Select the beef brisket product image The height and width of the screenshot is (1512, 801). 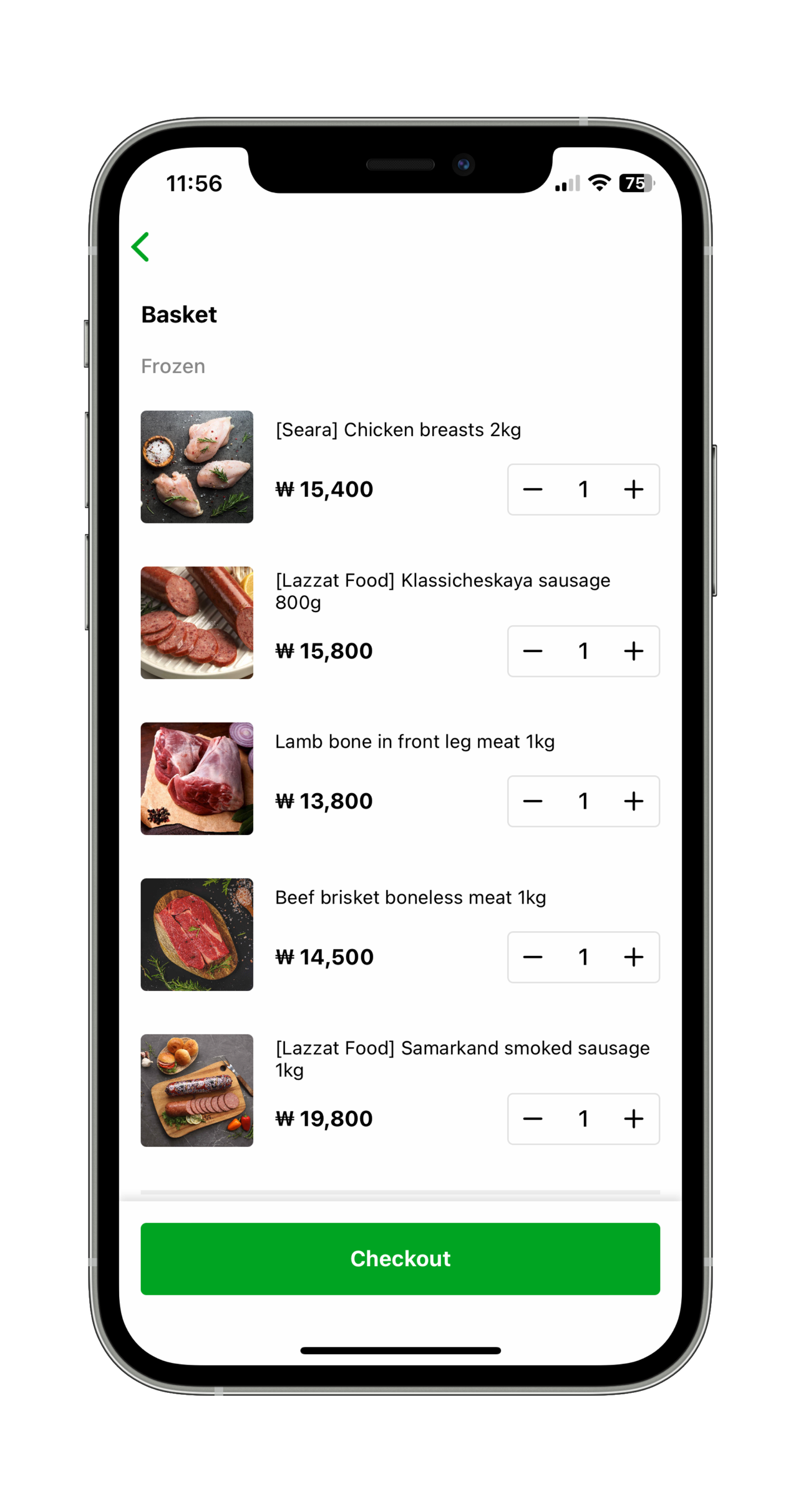[197, 934]
